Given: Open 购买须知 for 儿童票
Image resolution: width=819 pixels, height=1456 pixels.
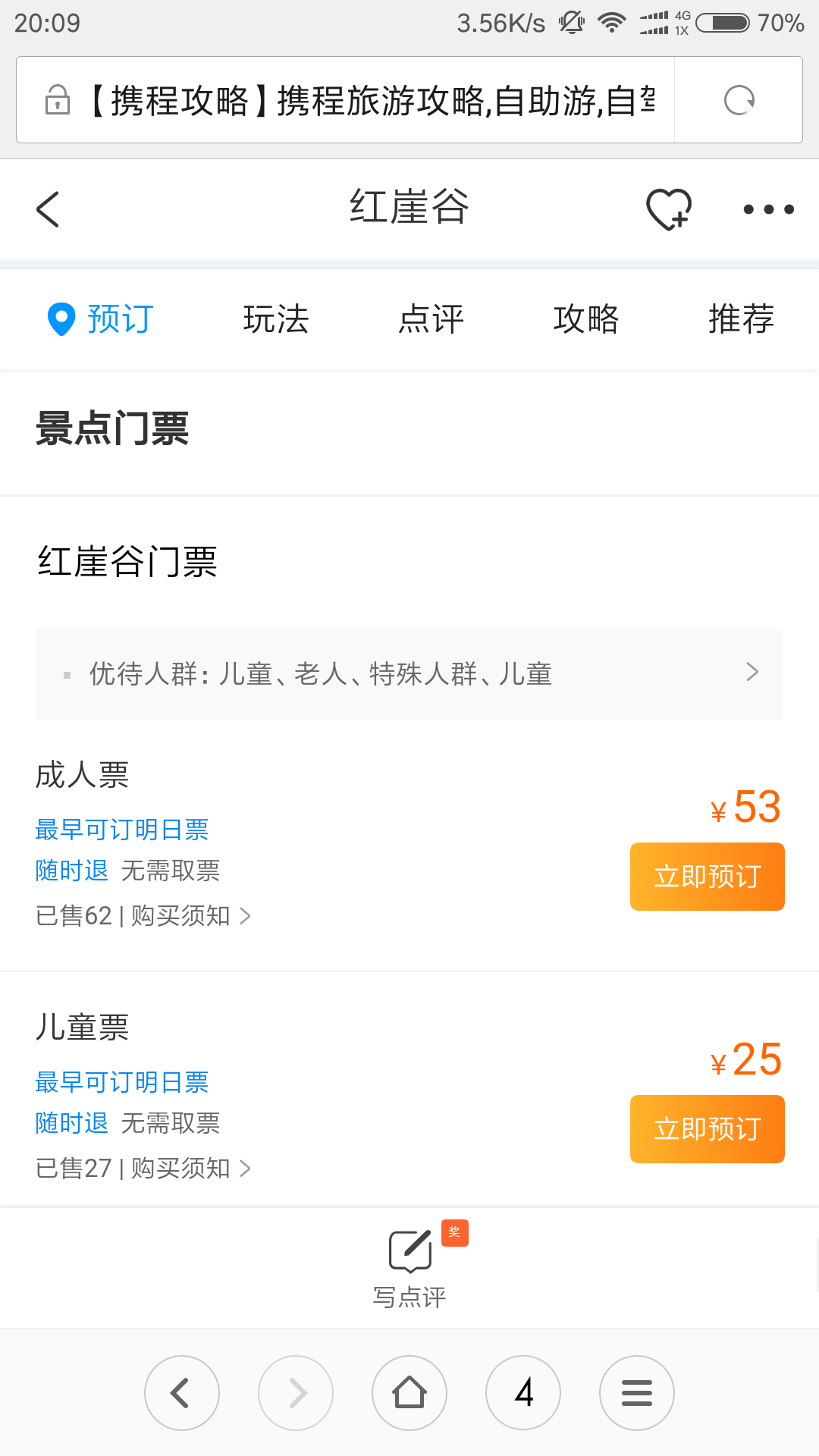Looking at the screenshot, I should [x=190, y=1169].
